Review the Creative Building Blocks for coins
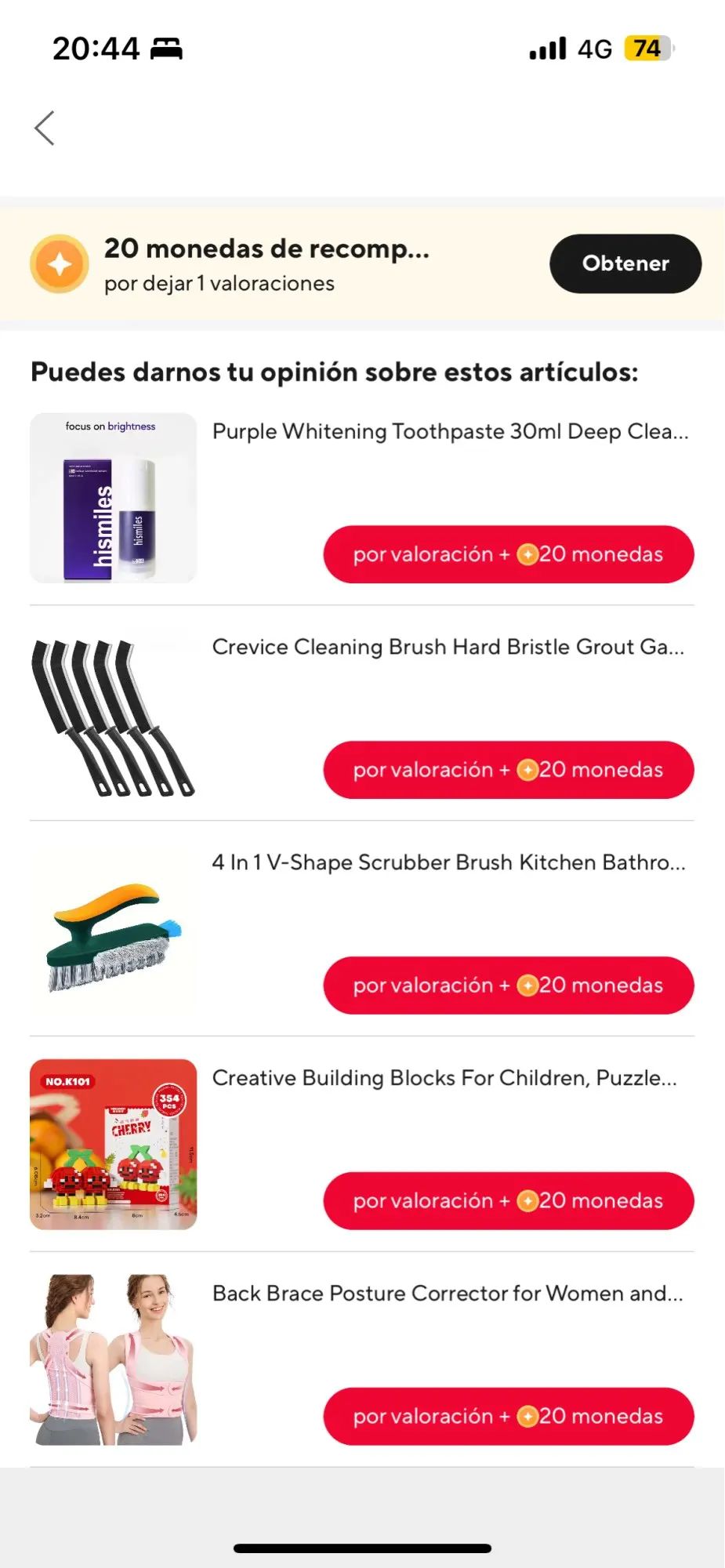This screenshot has height=1568, width=725. 508,1201
